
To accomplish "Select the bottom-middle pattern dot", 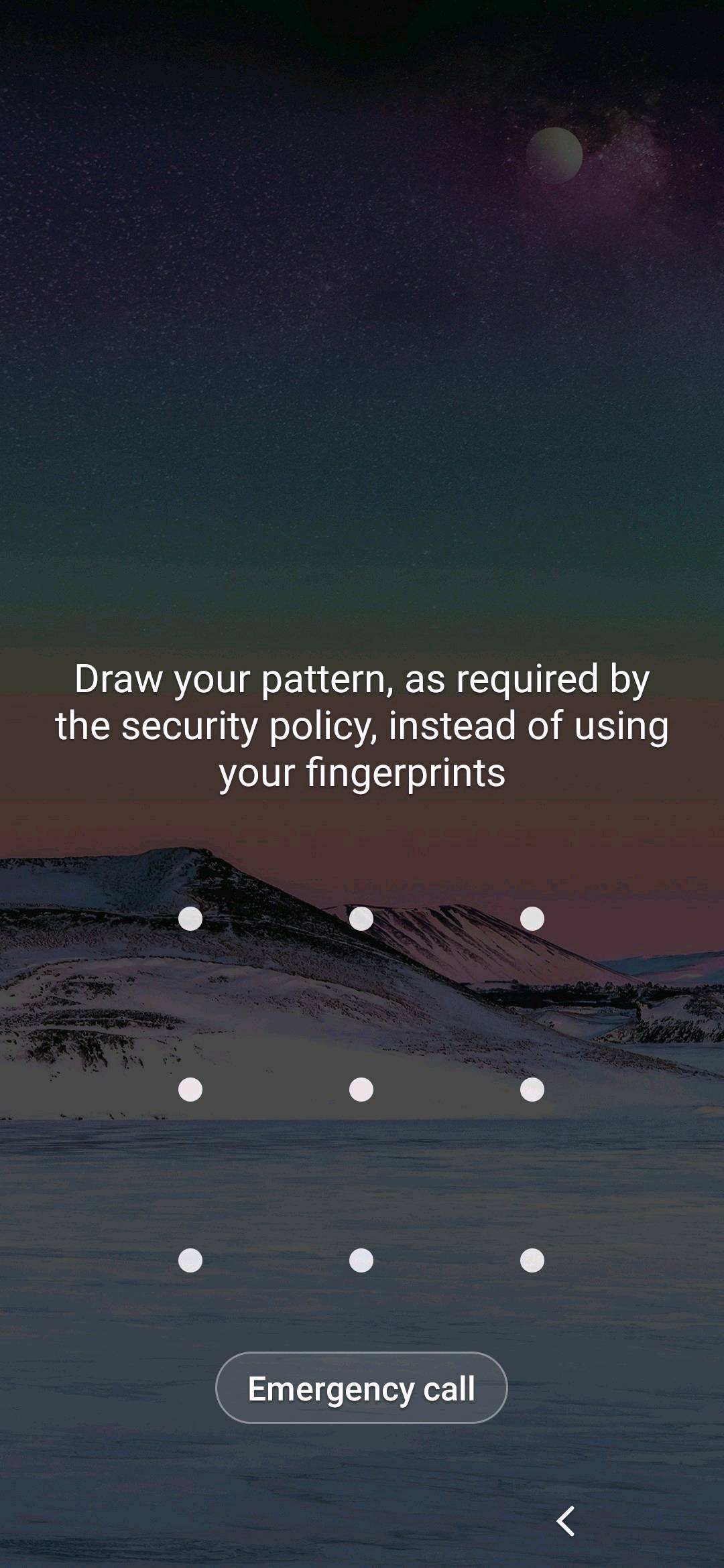I will 361,1260.
